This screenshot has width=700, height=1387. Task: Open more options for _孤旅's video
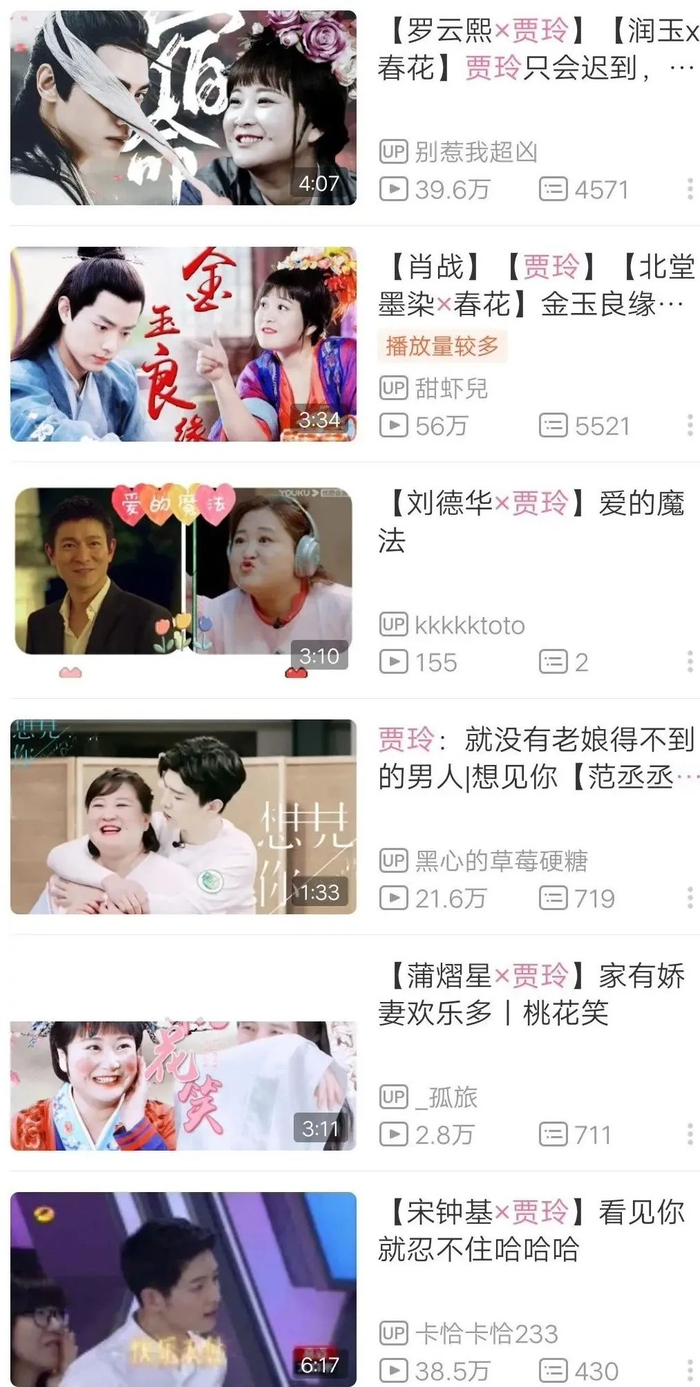coord(689,1134)
